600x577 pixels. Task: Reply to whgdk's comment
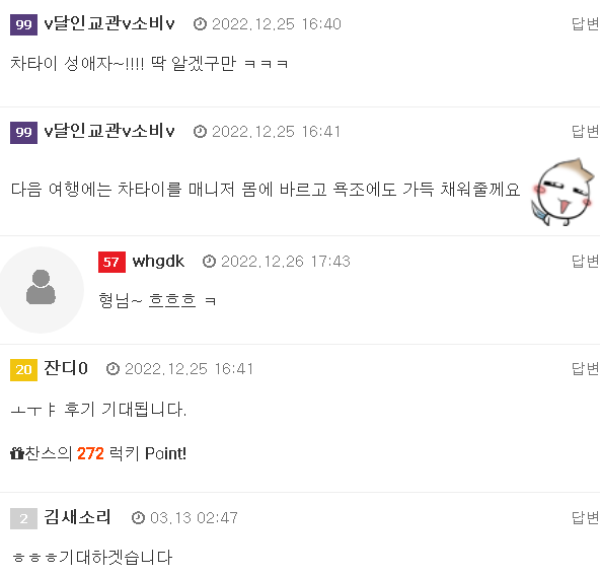(586, 261)
